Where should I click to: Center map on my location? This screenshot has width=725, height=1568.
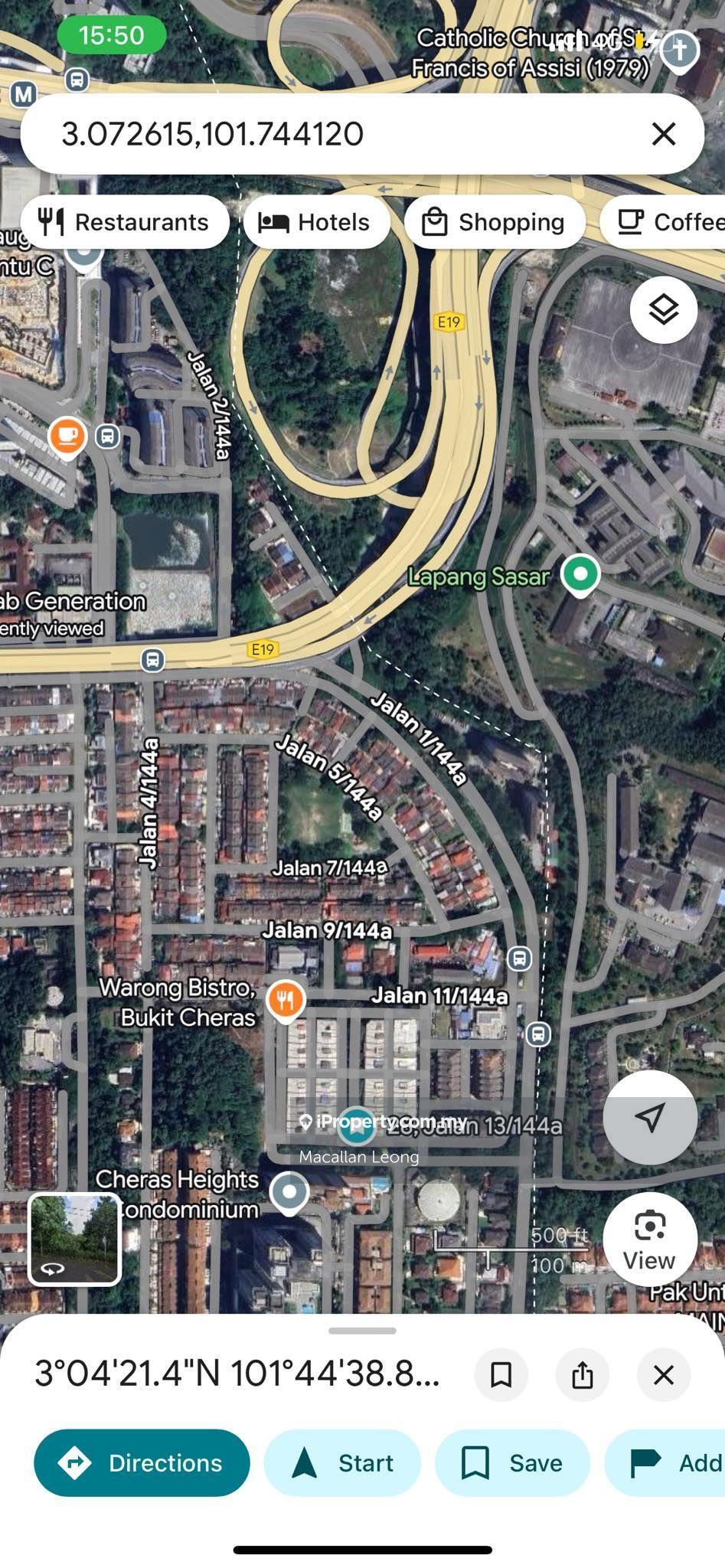pos(649,1117)
